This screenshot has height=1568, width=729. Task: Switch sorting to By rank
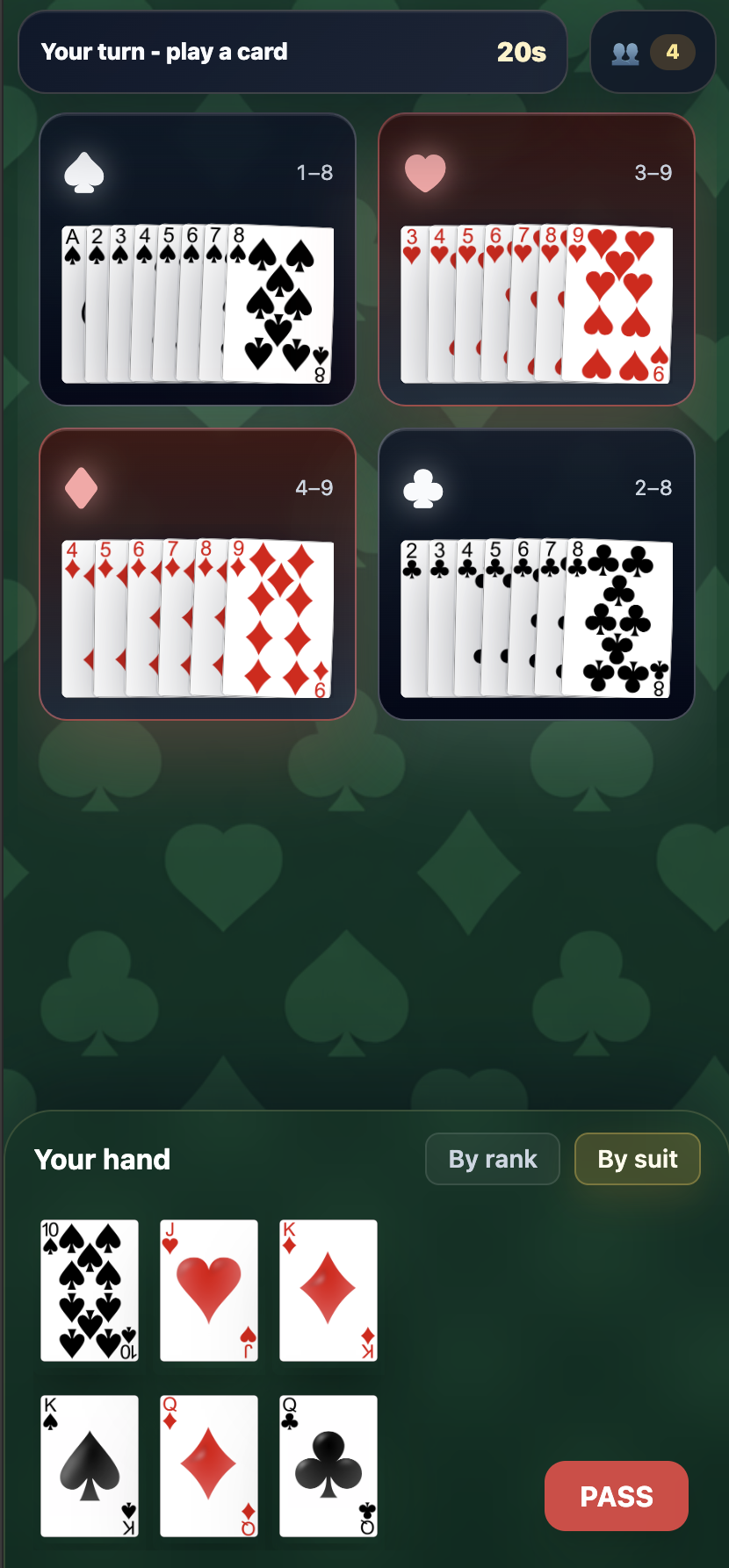click(x=492, y=1159)
